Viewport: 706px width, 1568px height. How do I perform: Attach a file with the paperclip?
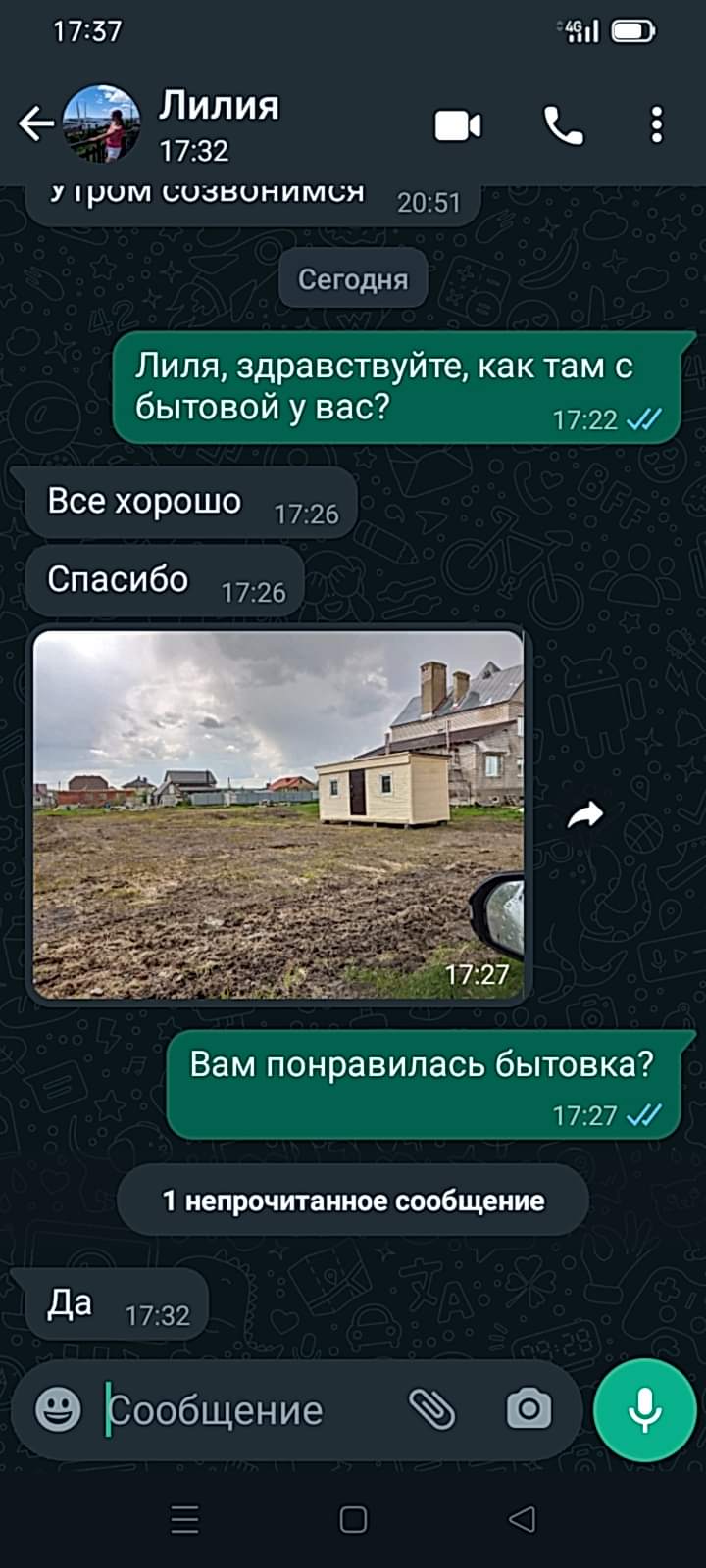[431, 1410]
